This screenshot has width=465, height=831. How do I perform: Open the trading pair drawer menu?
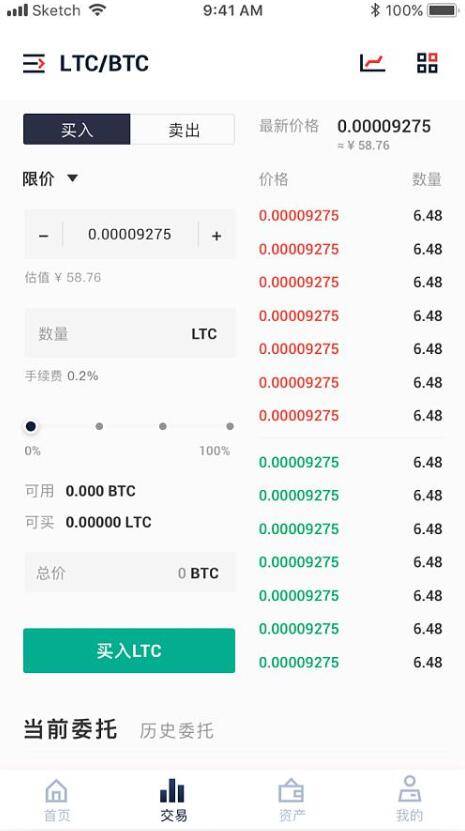[x=34, y=63]
